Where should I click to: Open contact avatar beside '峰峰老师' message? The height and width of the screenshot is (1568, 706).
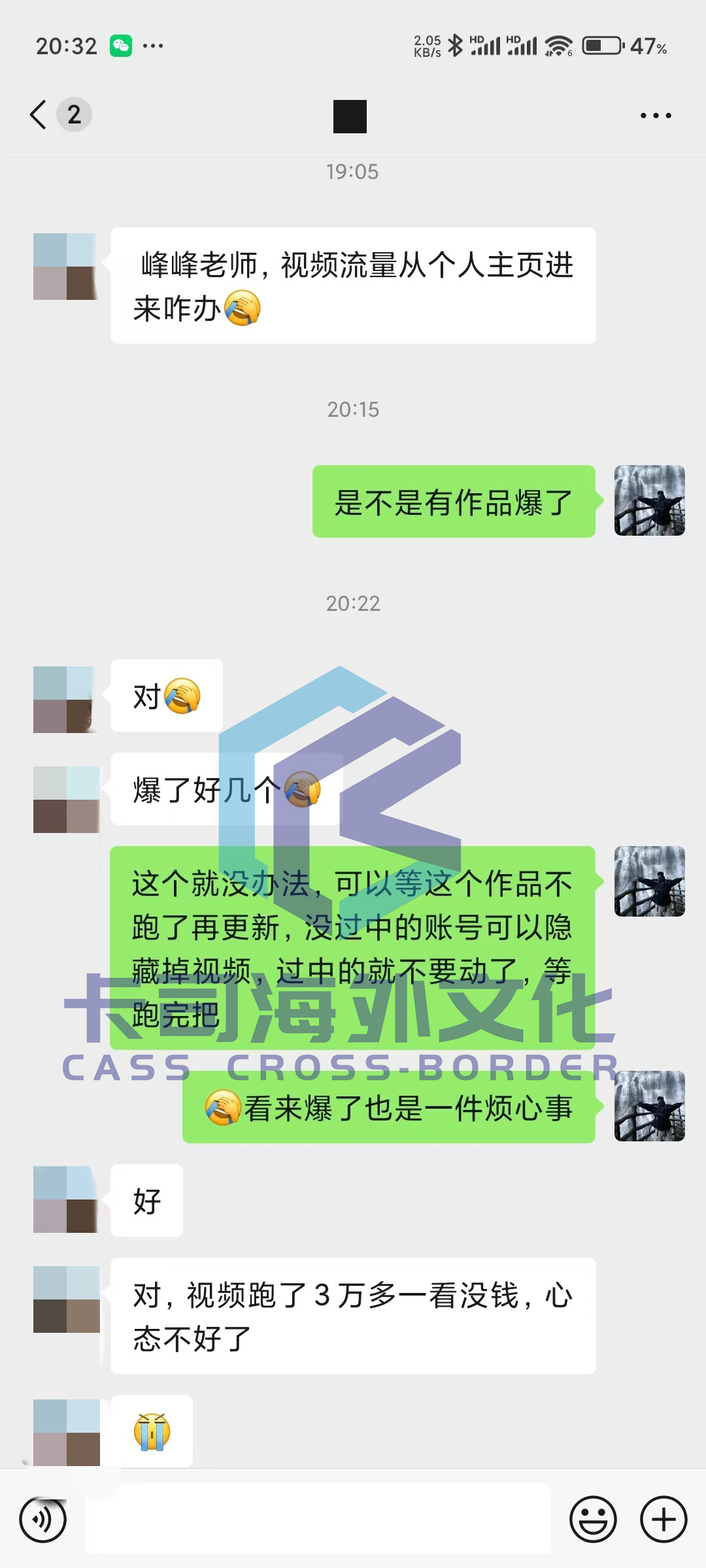[65, 267]
